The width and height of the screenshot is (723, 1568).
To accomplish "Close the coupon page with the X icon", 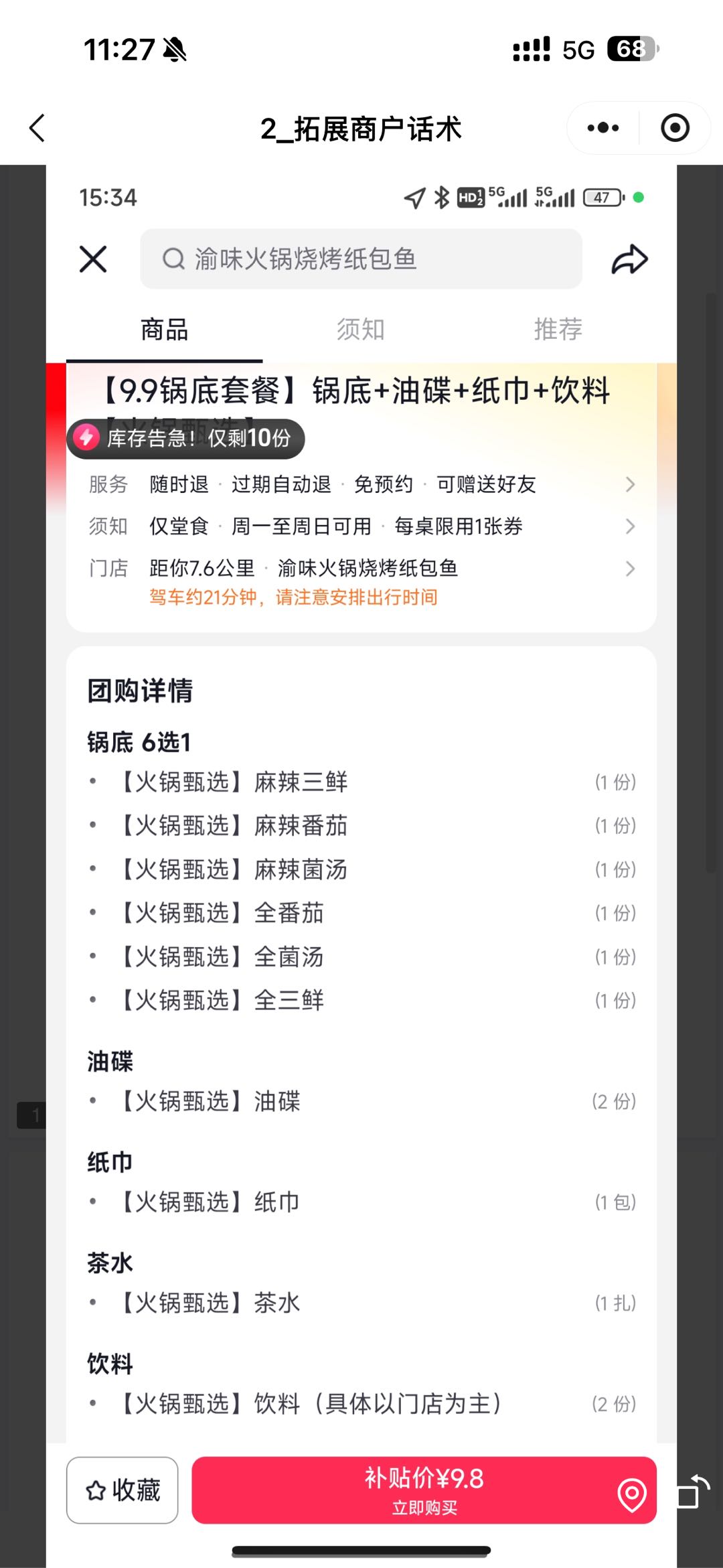I will point(93,259).
